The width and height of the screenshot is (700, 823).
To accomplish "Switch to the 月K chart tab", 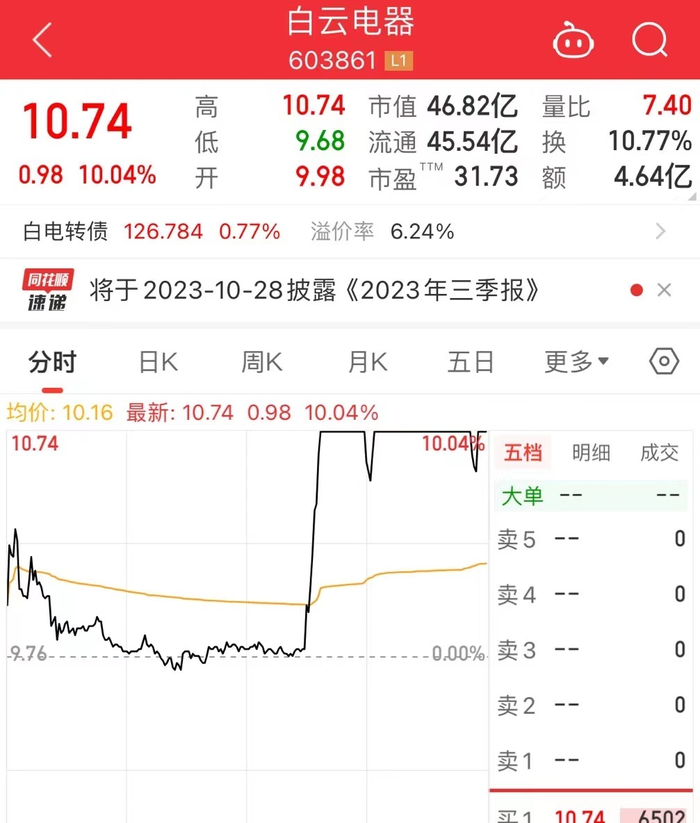I will pyautogui.click(x=368, y=362).
